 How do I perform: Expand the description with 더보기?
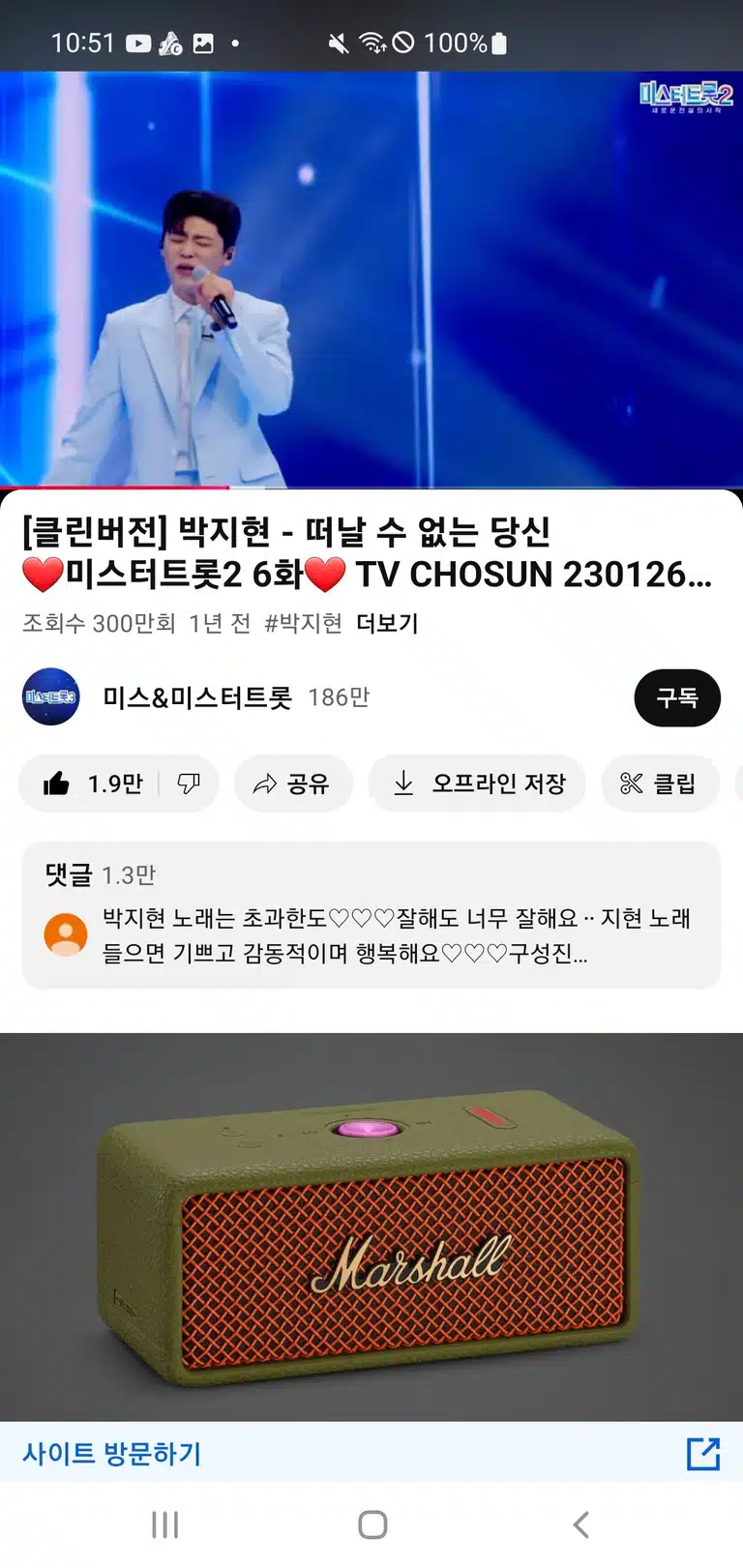coord(387,623)
